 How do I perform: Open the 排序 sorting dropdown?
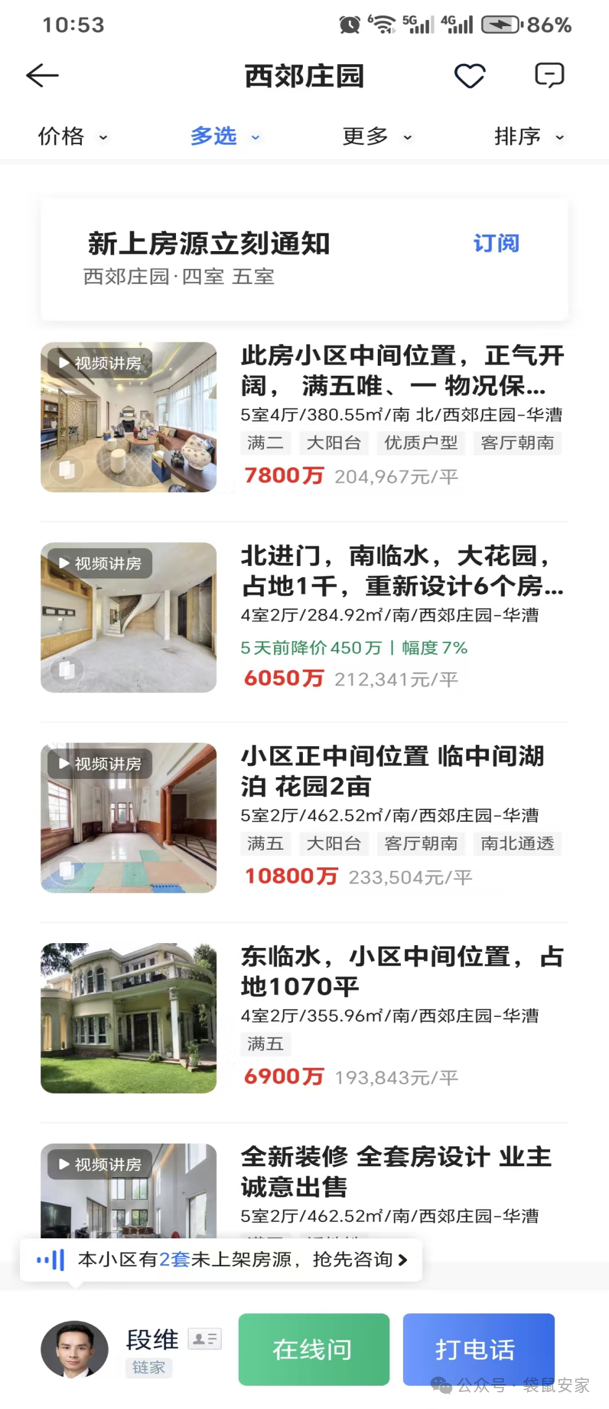(529, 136)
